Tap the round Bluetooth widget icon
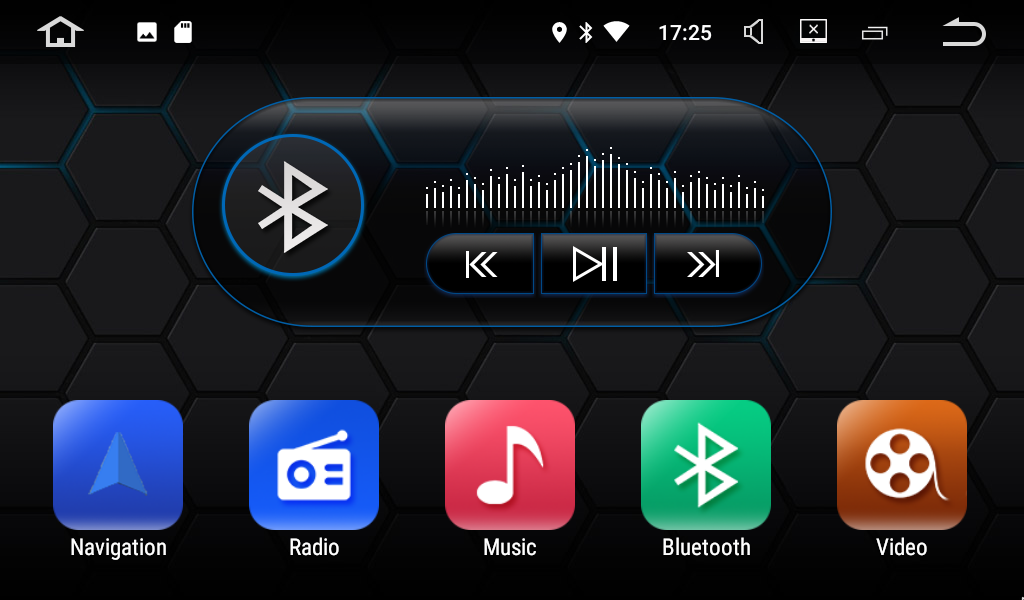Image resolution: width=1024 pixels, height=600 pixels. (292, 205)
